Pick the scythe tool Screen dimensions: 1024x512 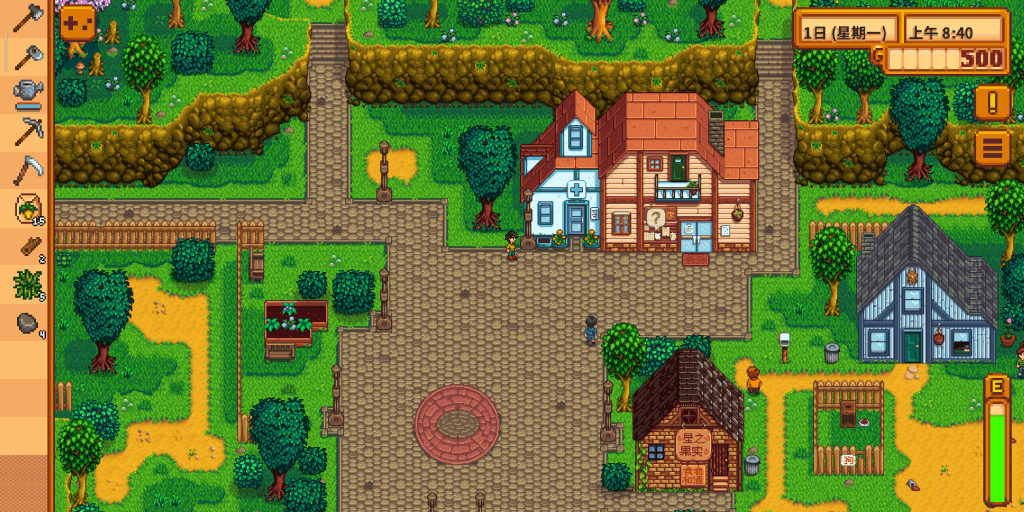point(28,170)
